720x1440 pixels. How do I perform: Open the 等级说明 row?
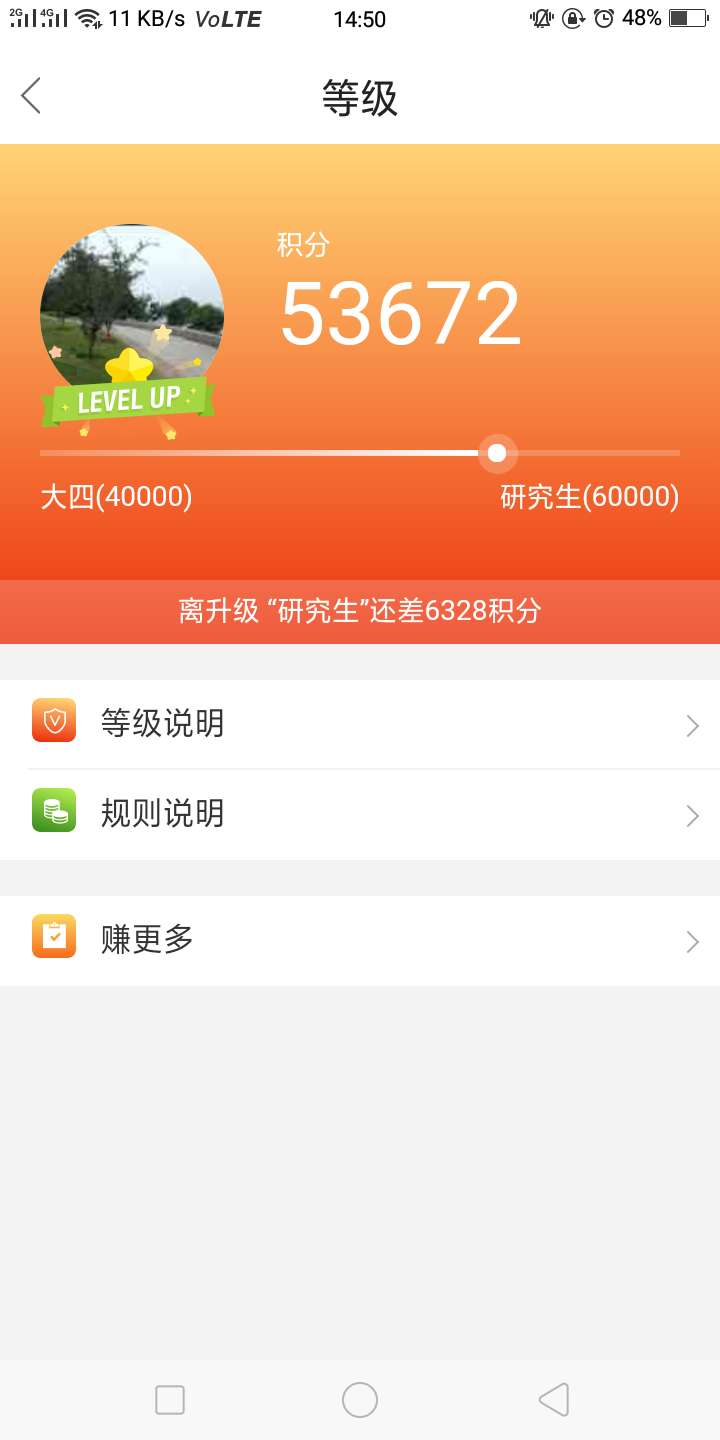click(360, 724)
